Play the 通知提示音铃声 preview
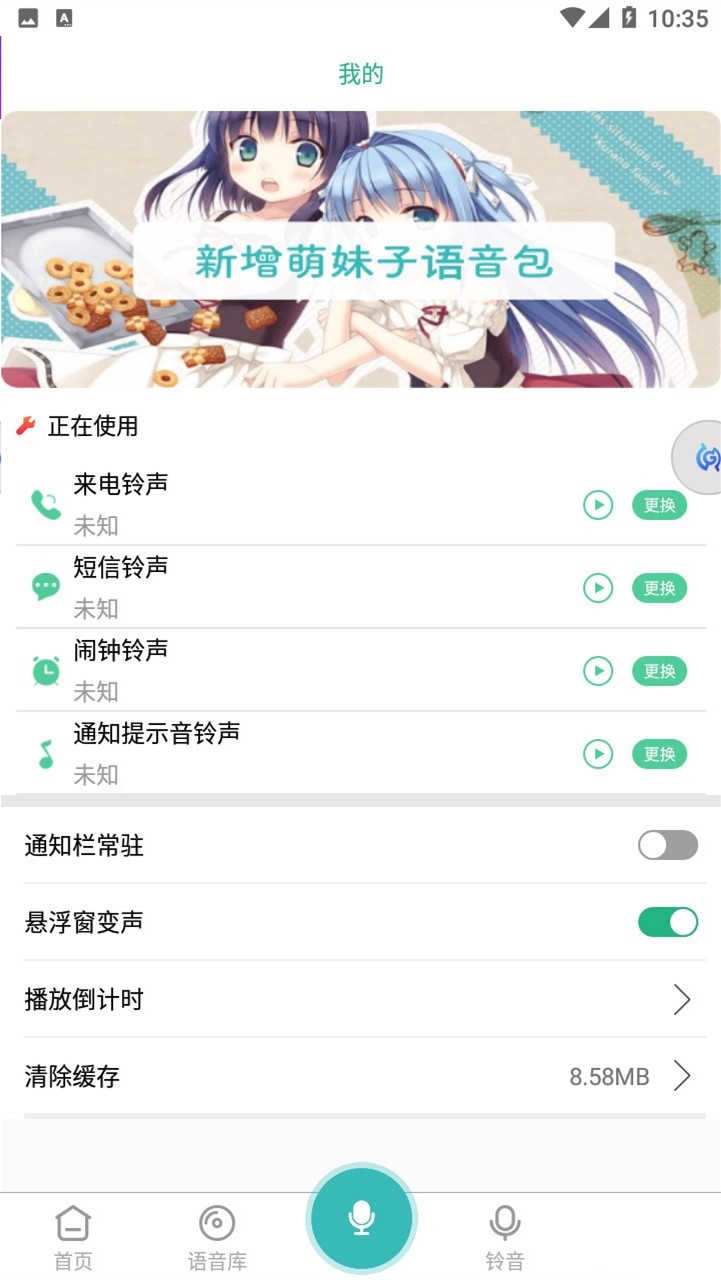The image size is (721, 1280). [598, 754]
